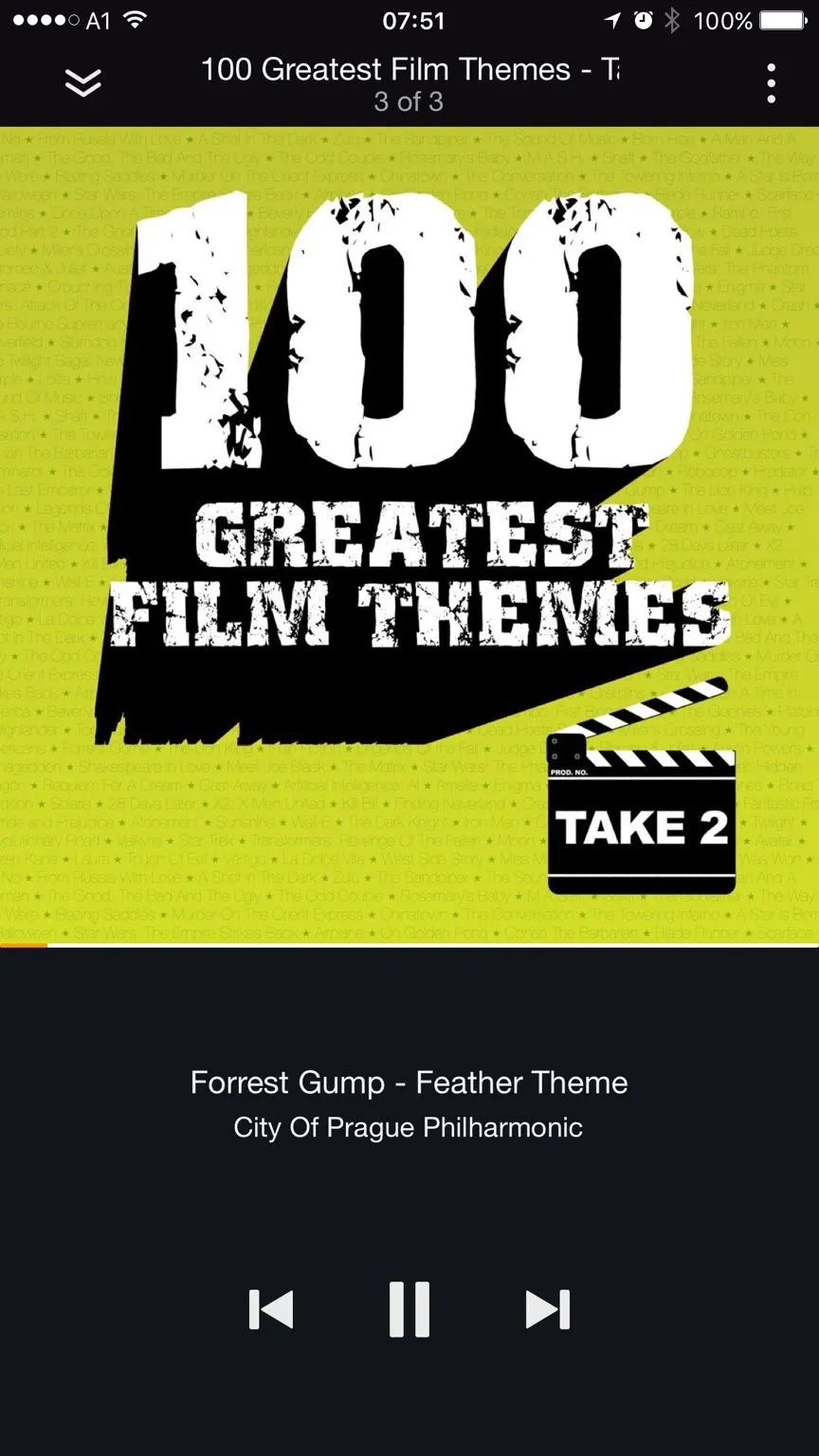Open the three-dot overflow menu
The height and width of the screenshot is (1456, 819).
tap(771, 84)
